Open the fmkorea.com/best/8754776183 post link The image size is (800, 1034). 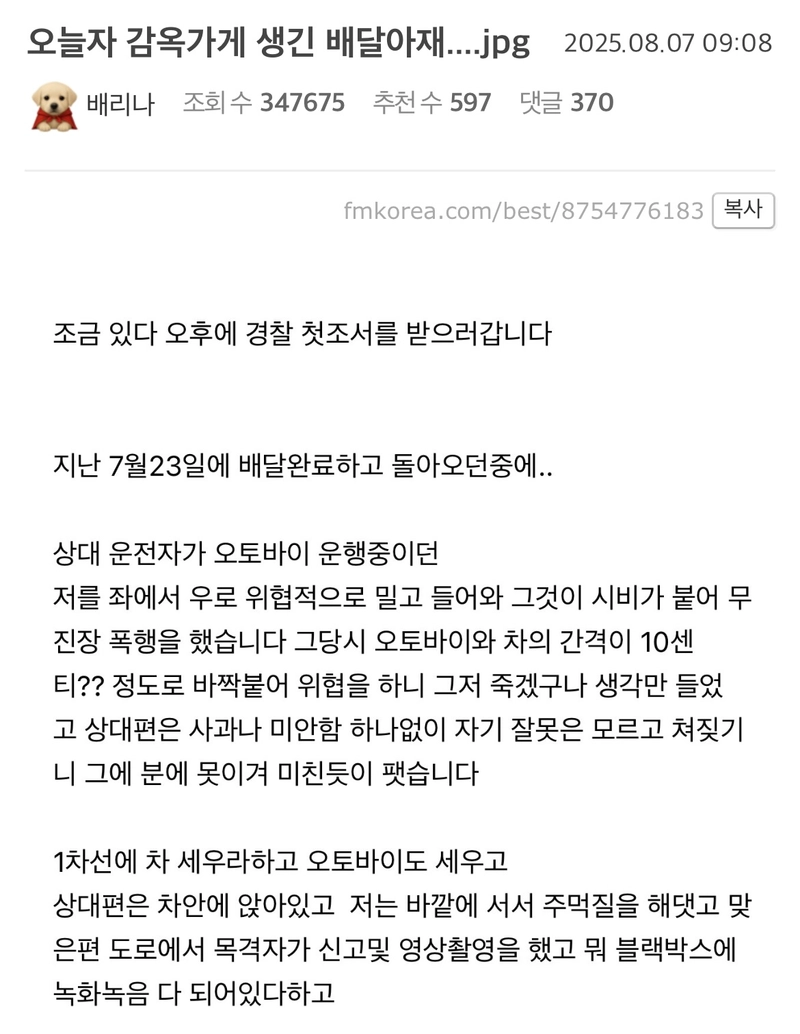point(523,211)
